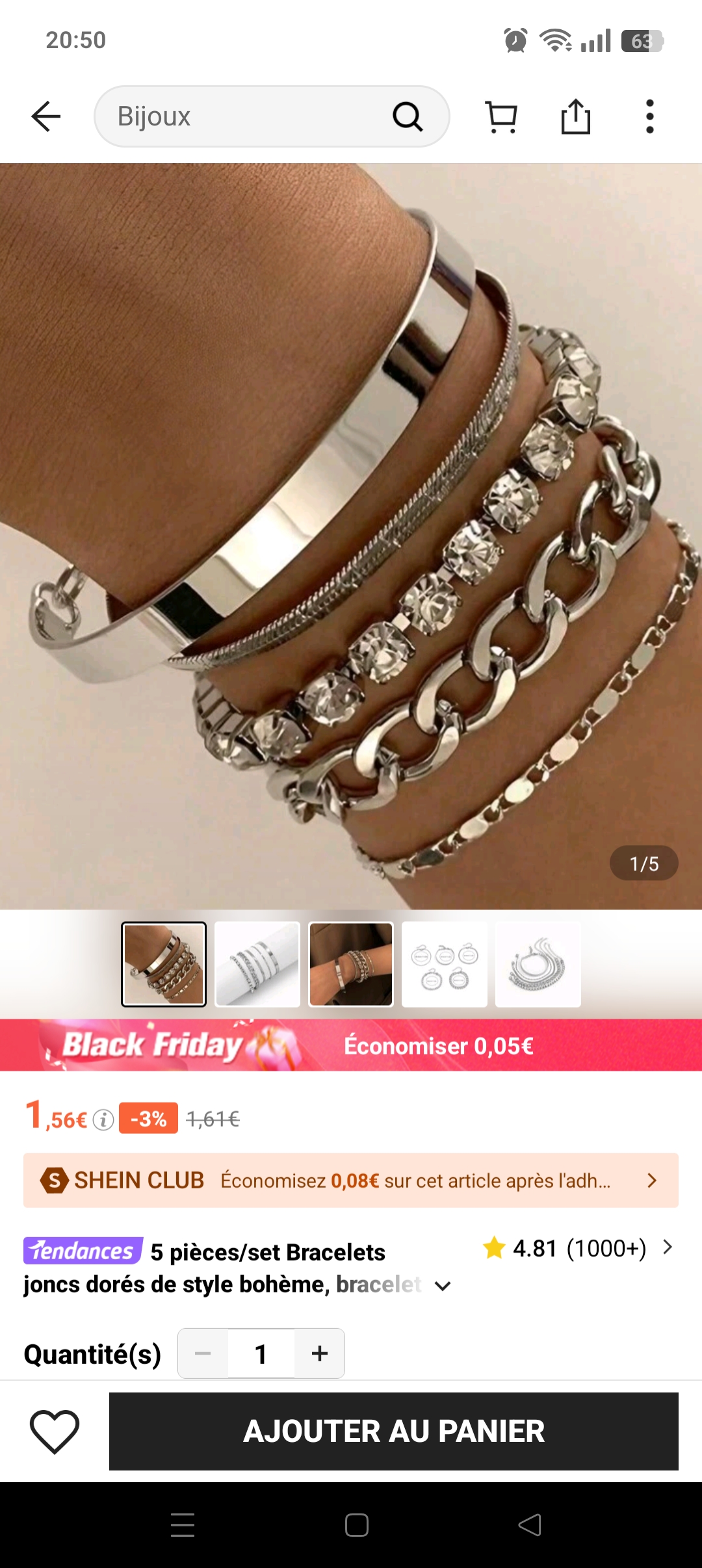Share this bracelet product

[x=575, y=117]
